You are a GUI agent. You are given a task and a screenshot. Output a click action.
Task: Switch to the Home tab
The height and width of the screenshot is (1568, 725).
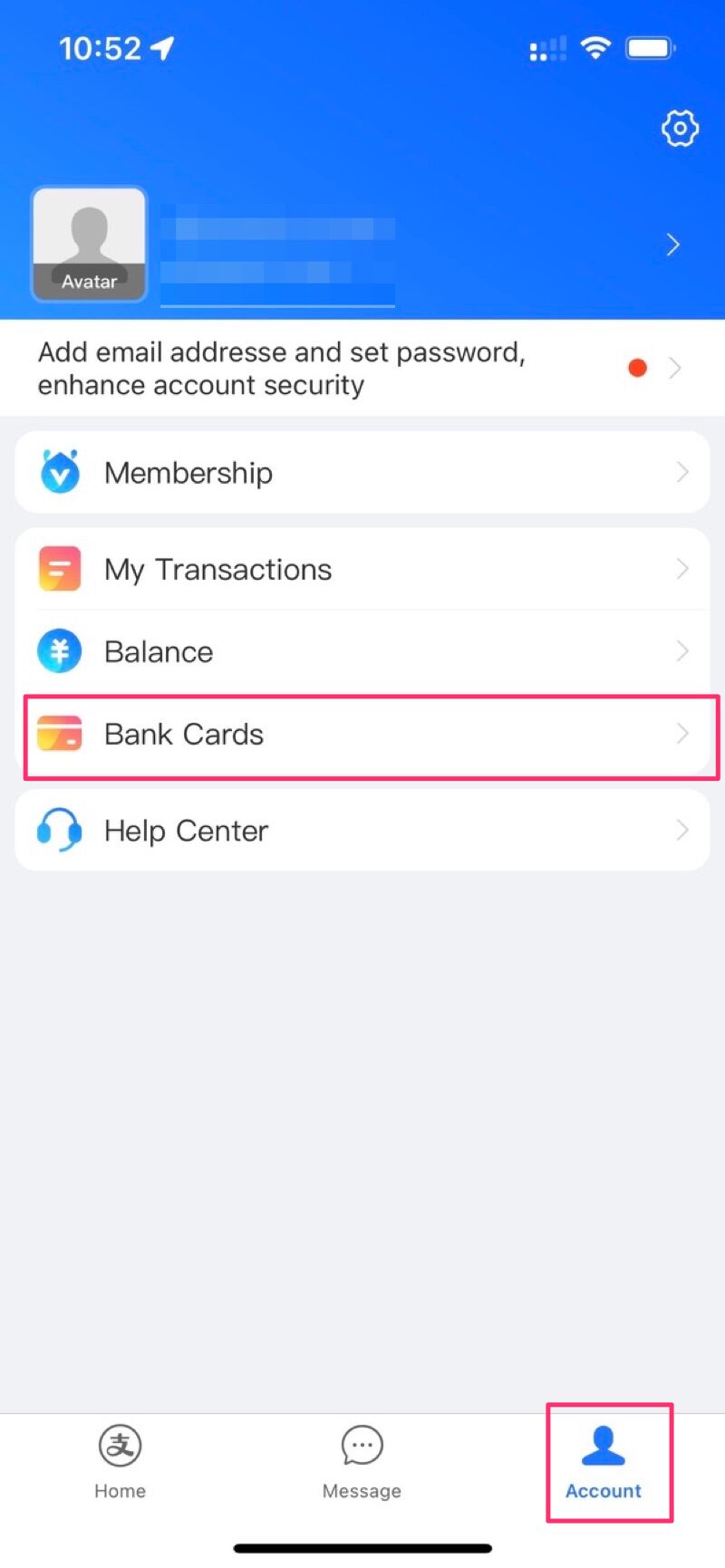pos(120,1462)
